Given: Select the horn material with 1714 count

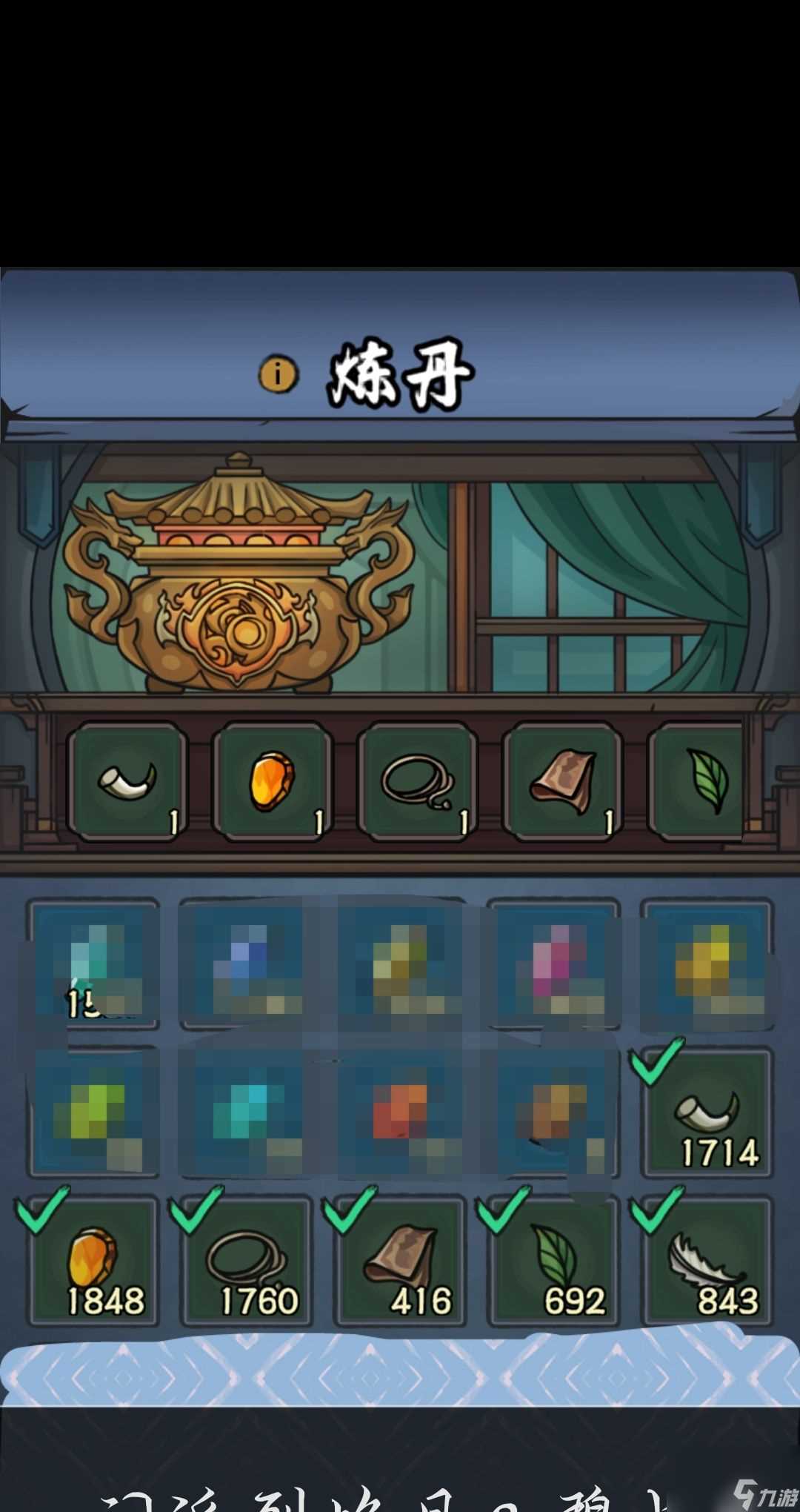Looking at the screenshot, I should point(707,1112).
